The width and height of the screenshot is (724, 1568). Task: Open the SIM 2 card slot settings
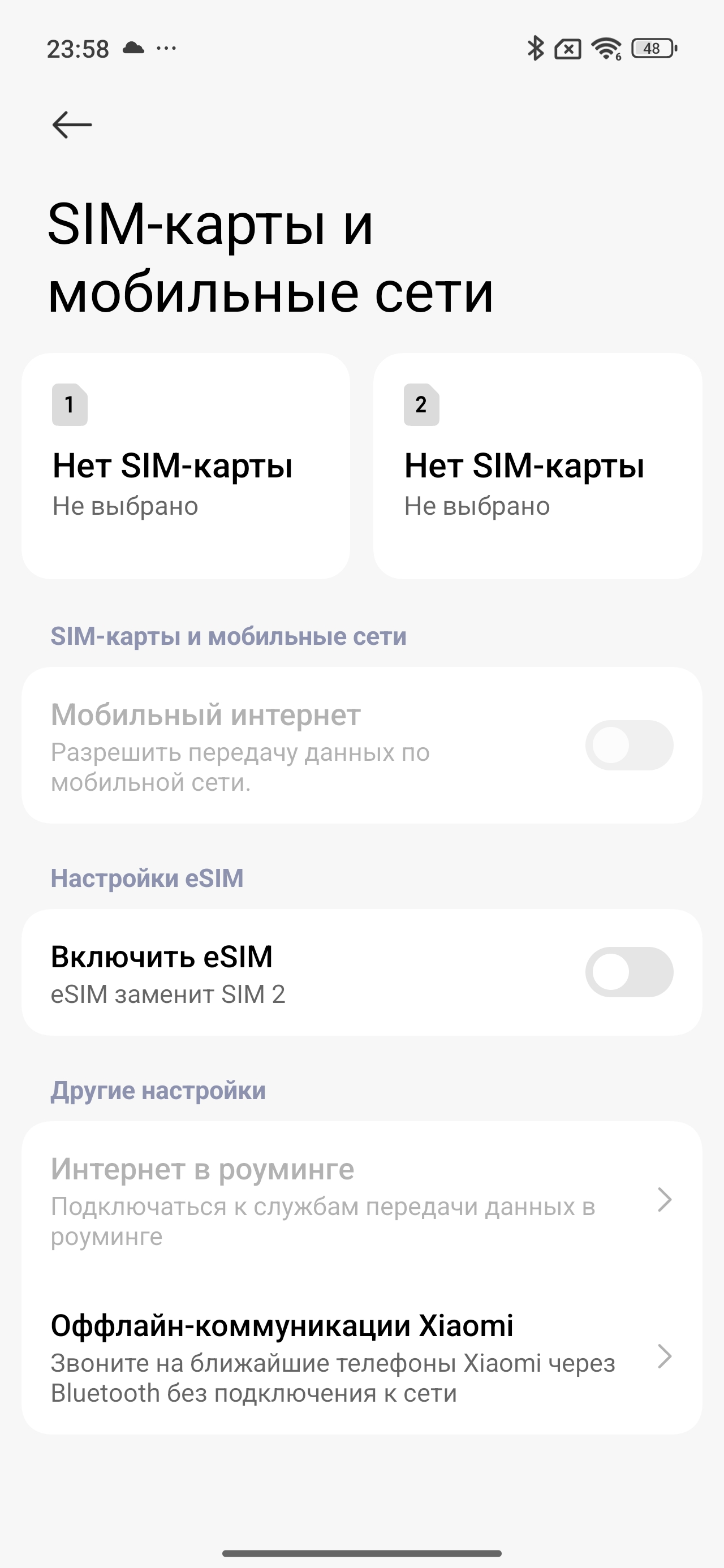(x=537, y=466)
